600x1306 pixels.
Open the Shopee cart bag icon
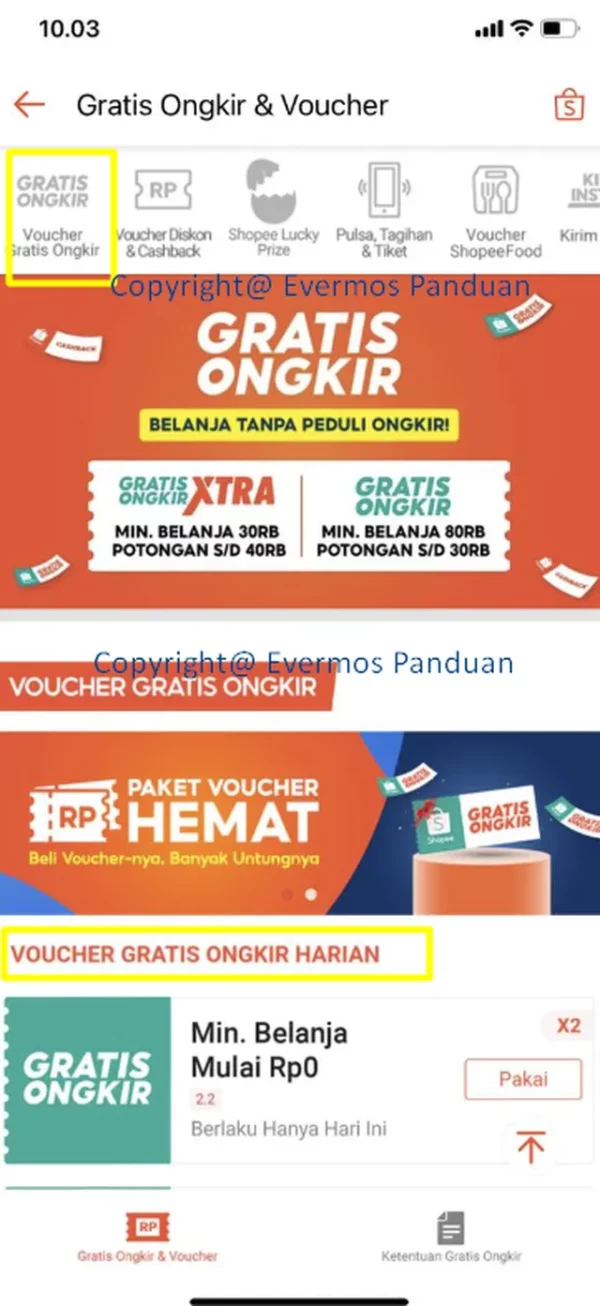pos(568,106)
